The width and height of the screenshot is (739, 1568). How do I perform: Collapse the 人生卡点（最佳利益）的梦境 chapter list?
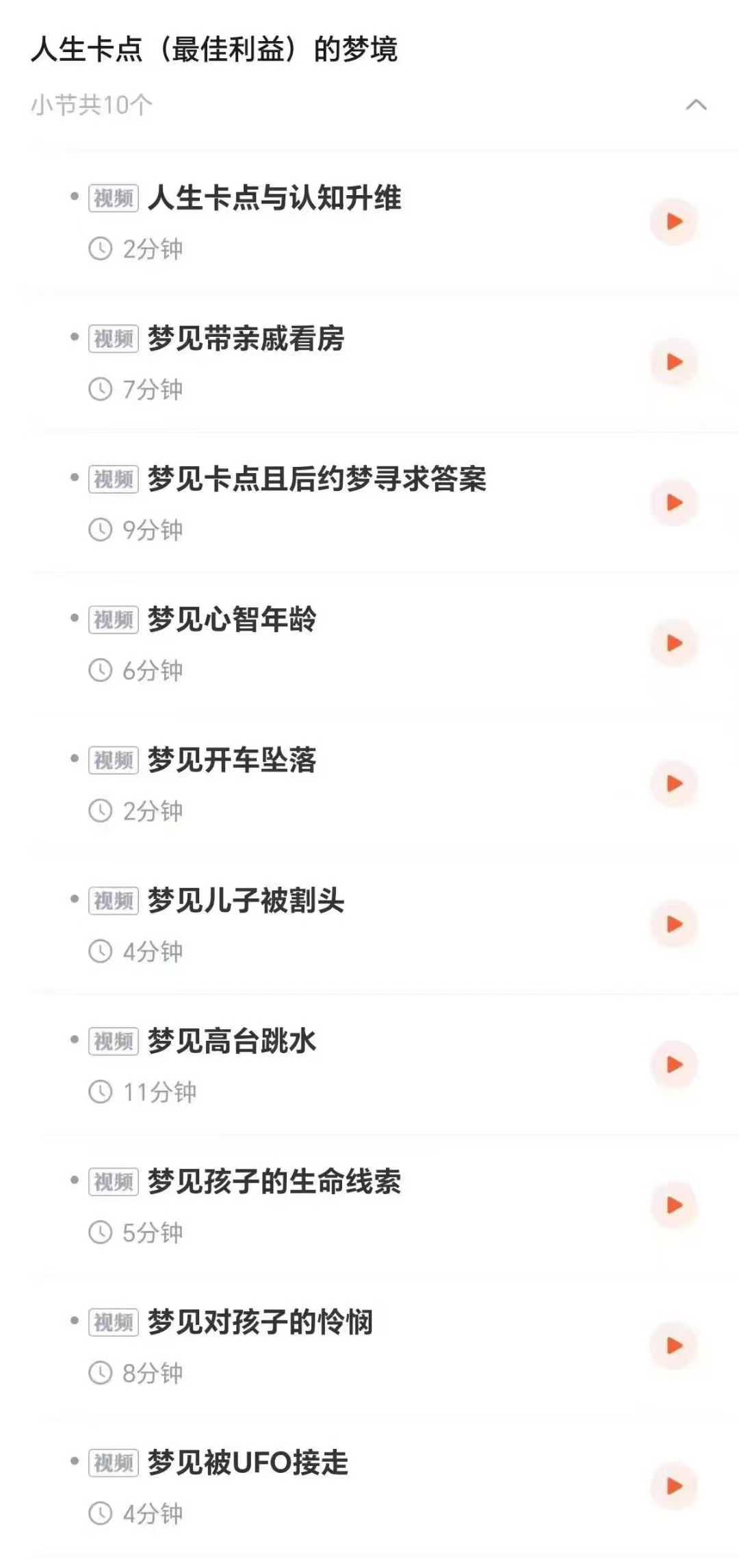[x=696, y=105]
